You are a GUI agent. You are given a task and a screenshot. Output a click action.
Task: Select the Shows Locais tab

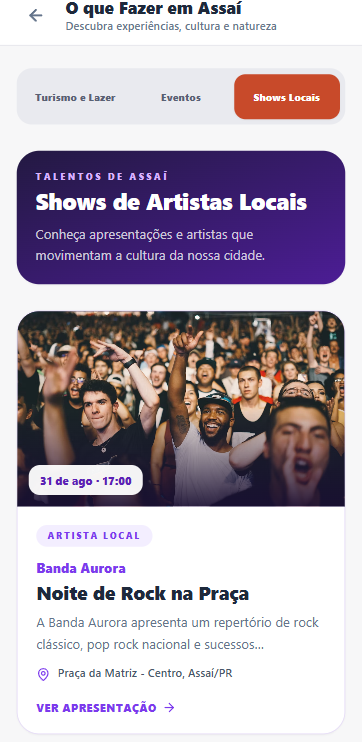tap(287, 97)
